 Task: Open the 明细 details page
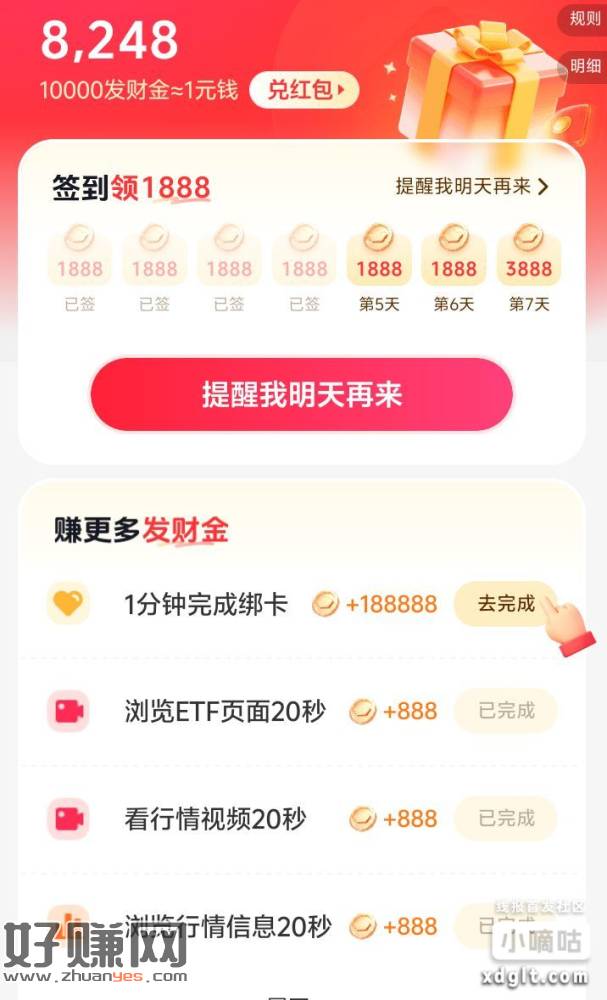coord(585,66)
